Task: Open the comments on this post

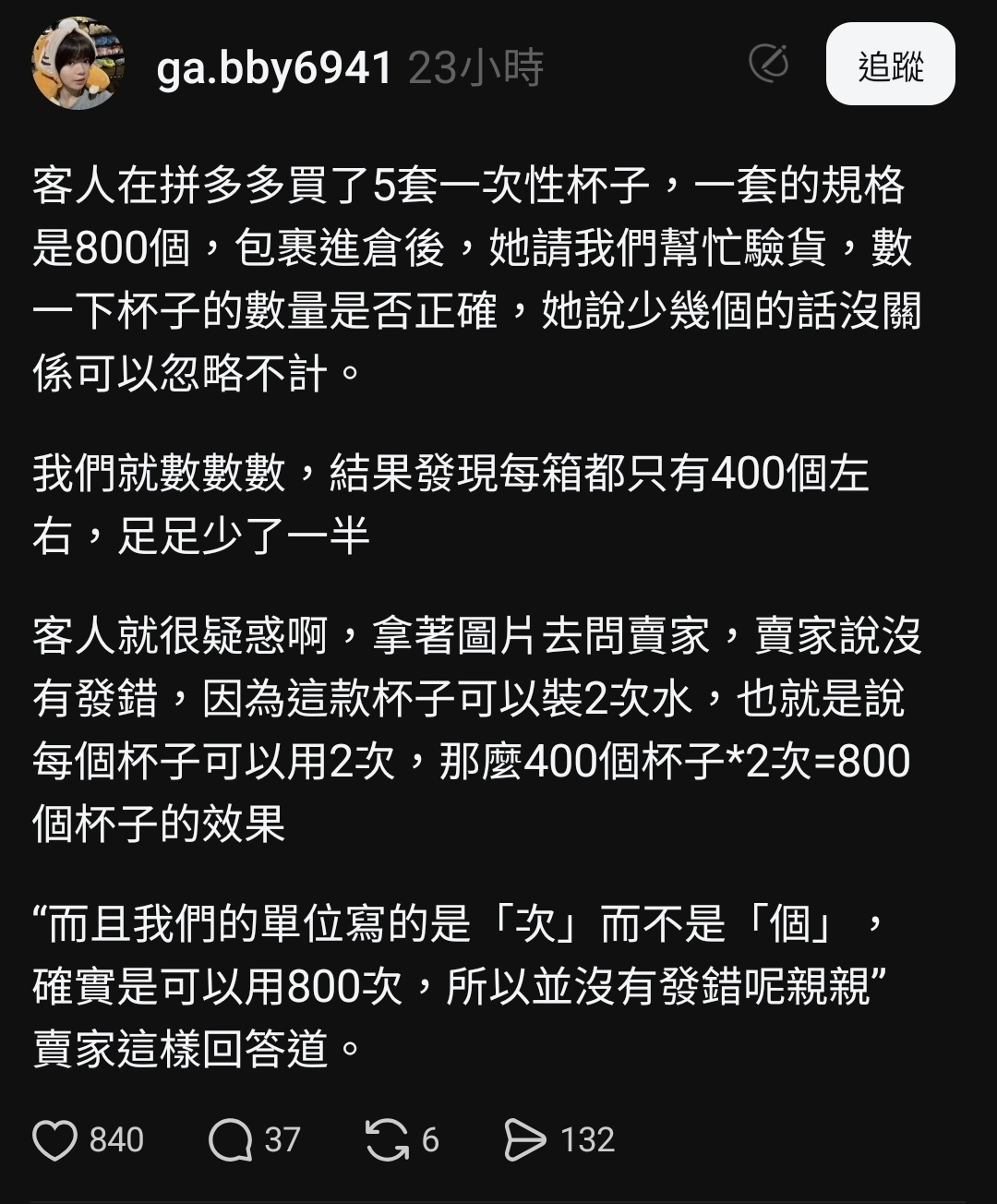Action: [x=230, y=1140]
